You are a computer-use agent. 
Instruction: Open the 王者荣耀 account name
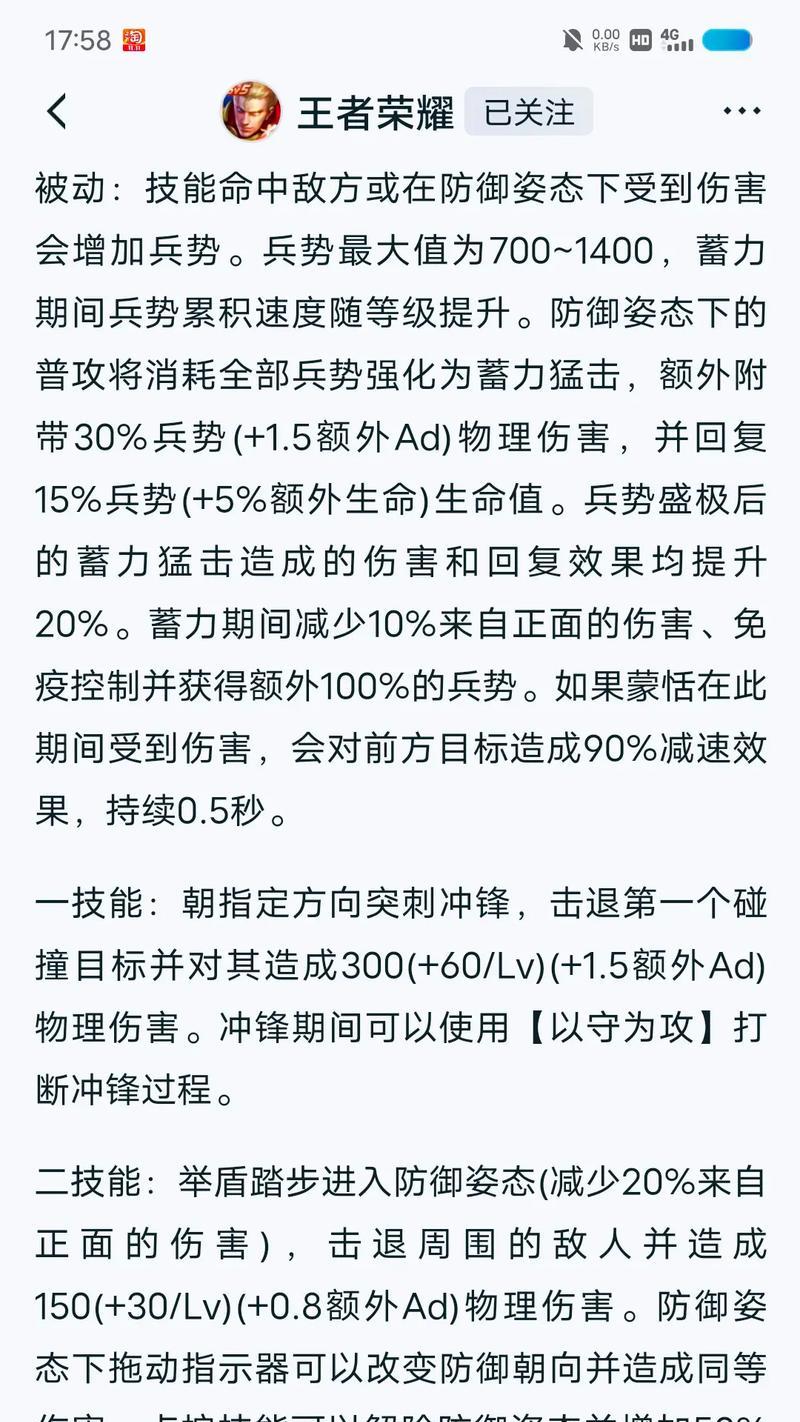[x=375, y=112]
